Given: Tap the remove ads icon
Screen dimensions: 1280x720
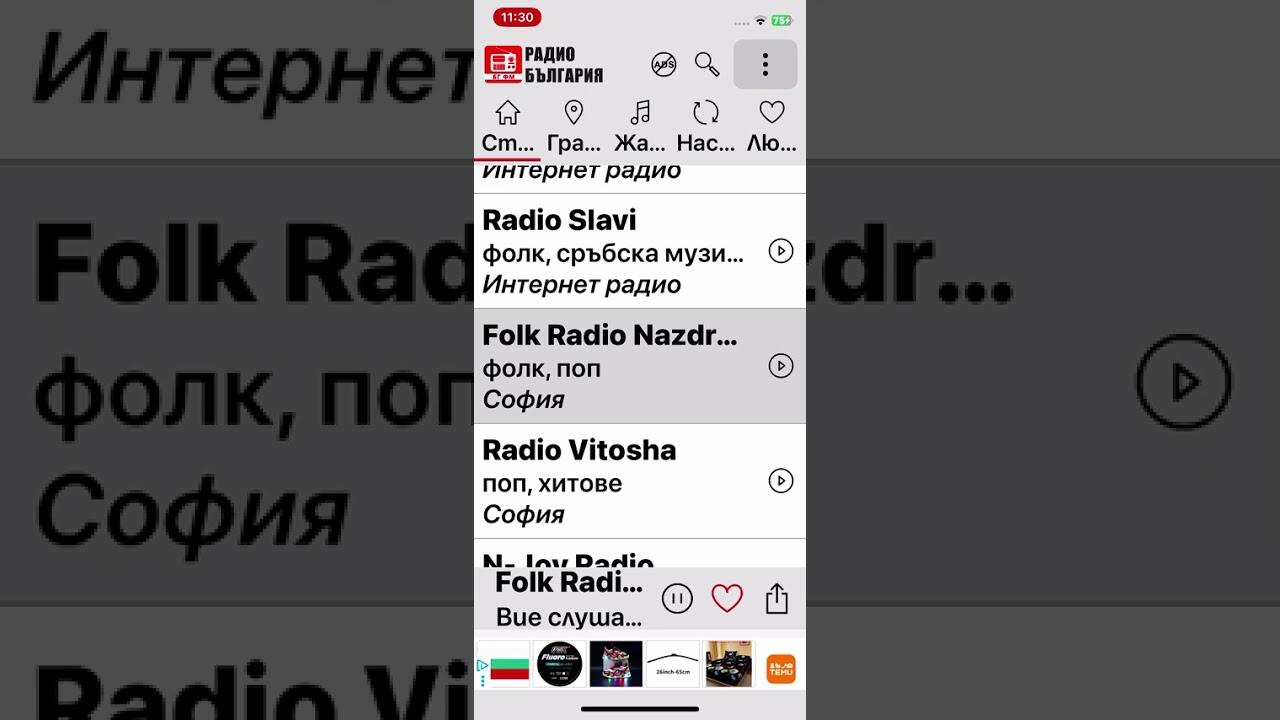Looking at the screenshot, I should (663, 65).
